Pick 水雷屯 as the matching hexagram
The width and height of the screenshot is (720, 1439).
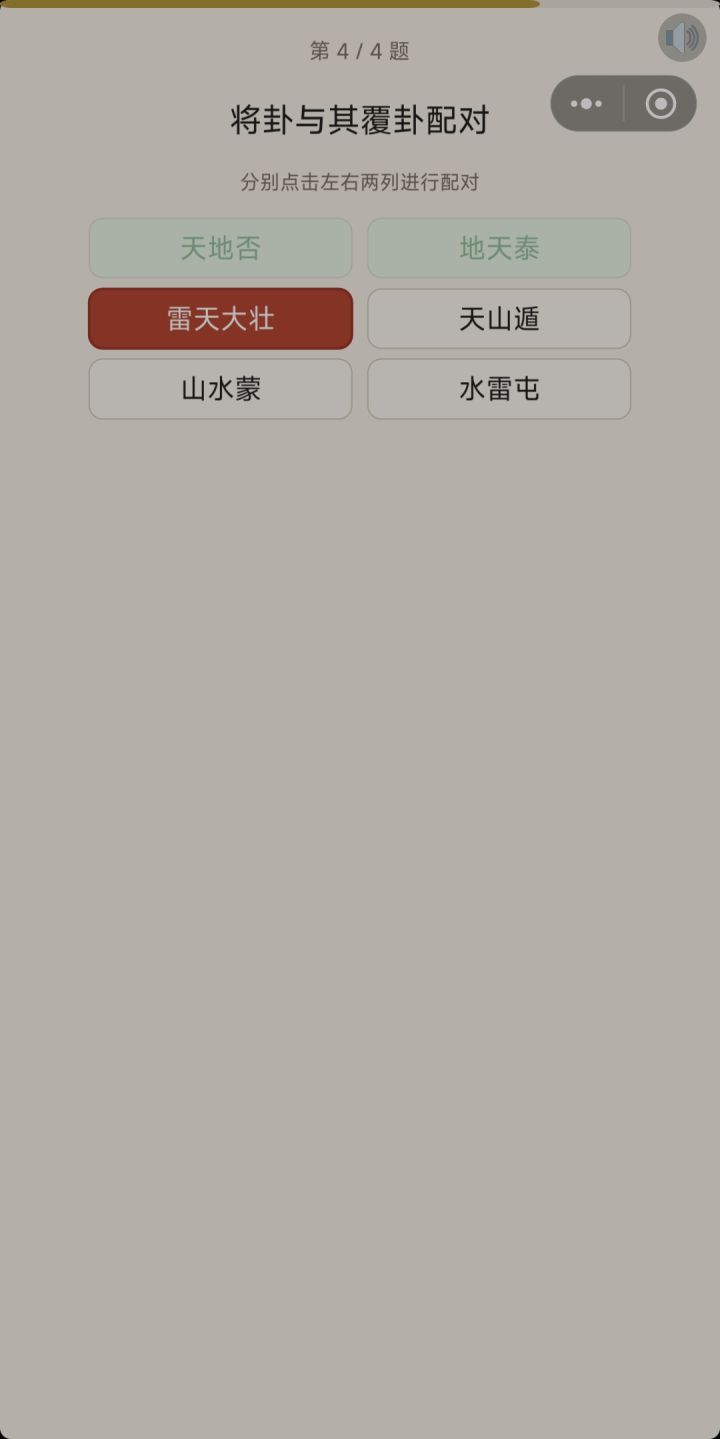click(499, 389)
